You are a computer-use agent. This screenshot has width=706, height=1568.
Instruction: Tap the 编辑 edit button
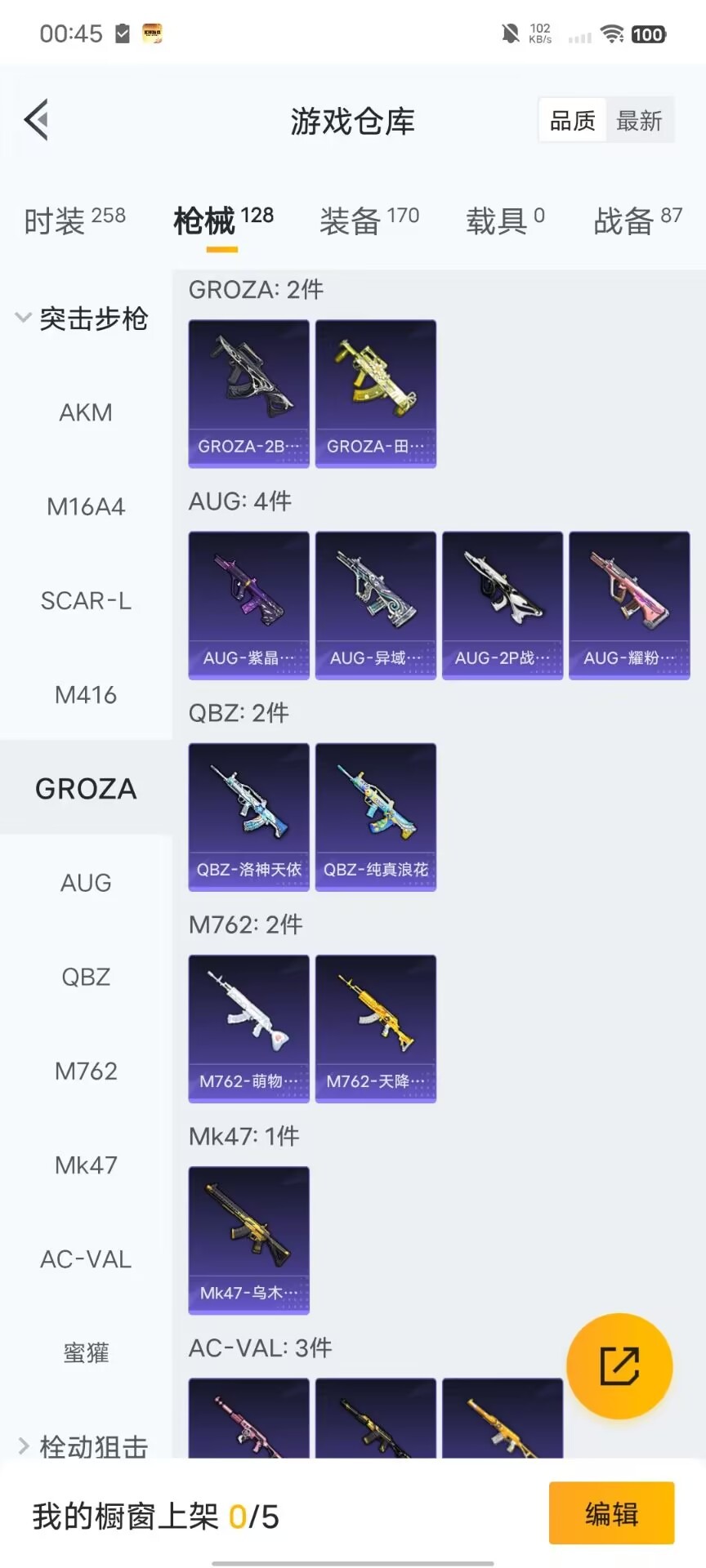[x=611, y=1513]
